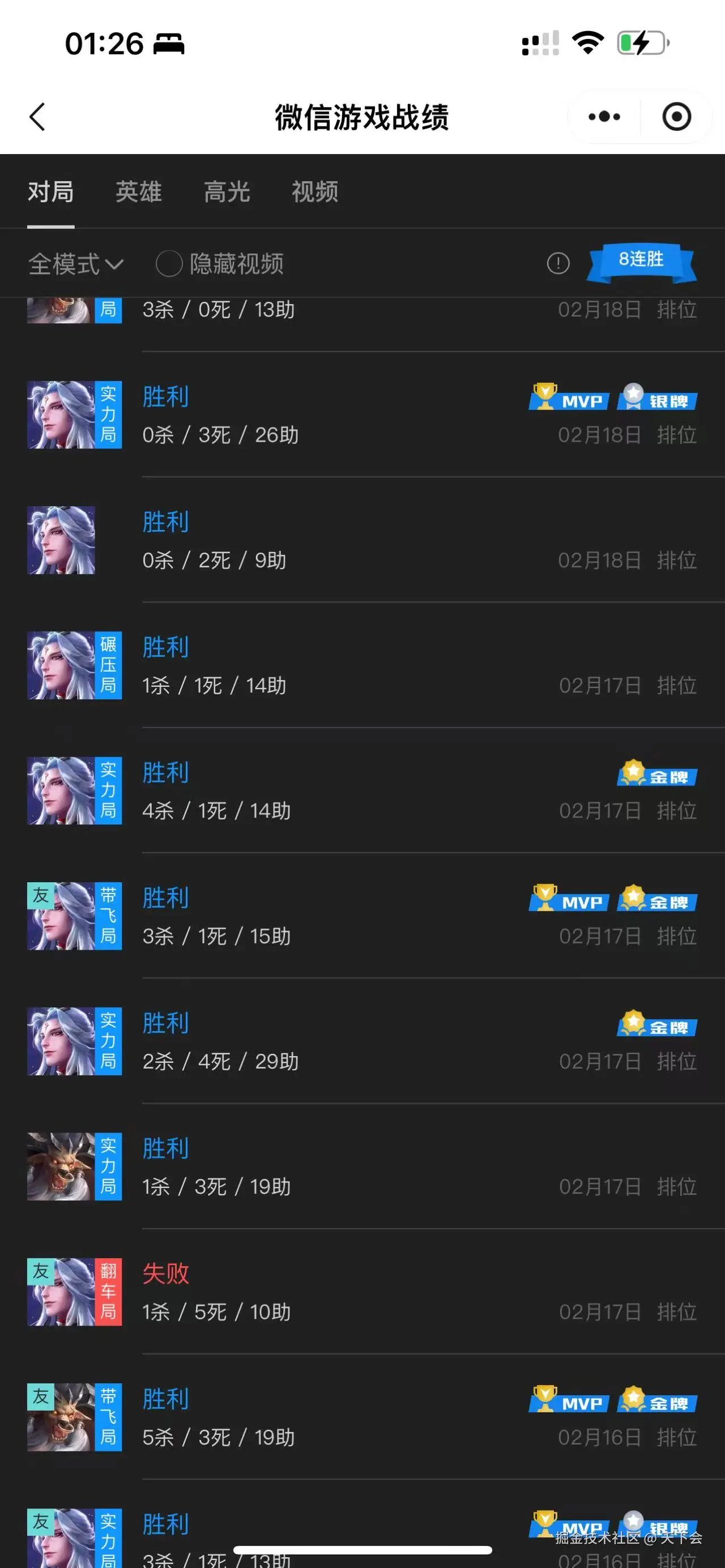Tap the back chevron arrow
This screenshot has width=725, height=1568.
[37, 117]
